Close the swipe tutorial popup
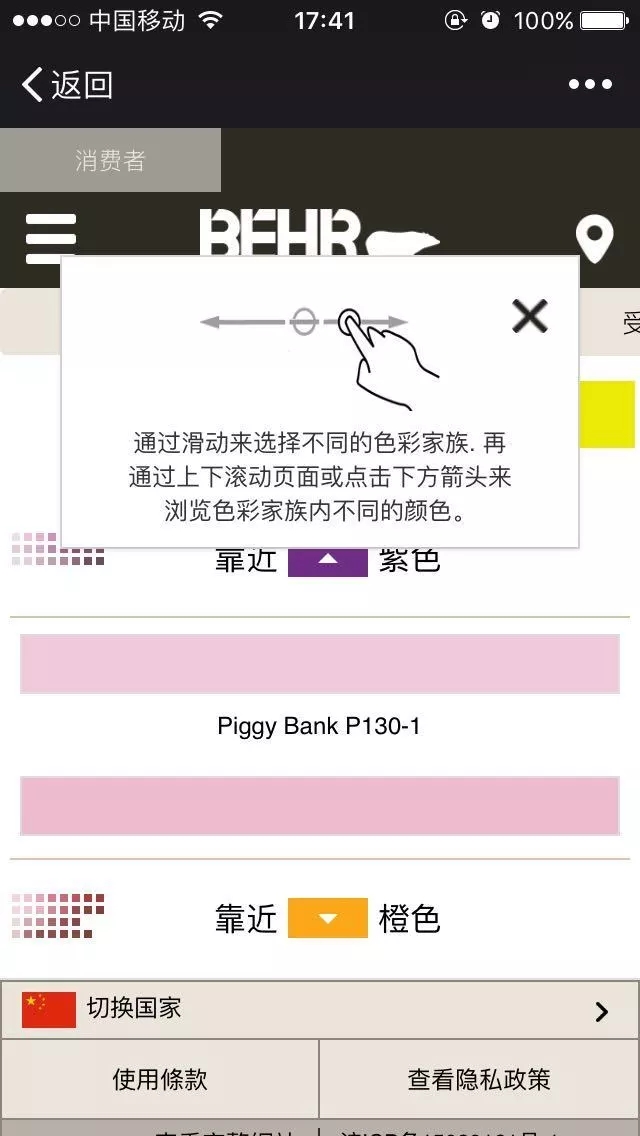 [529, 316]
